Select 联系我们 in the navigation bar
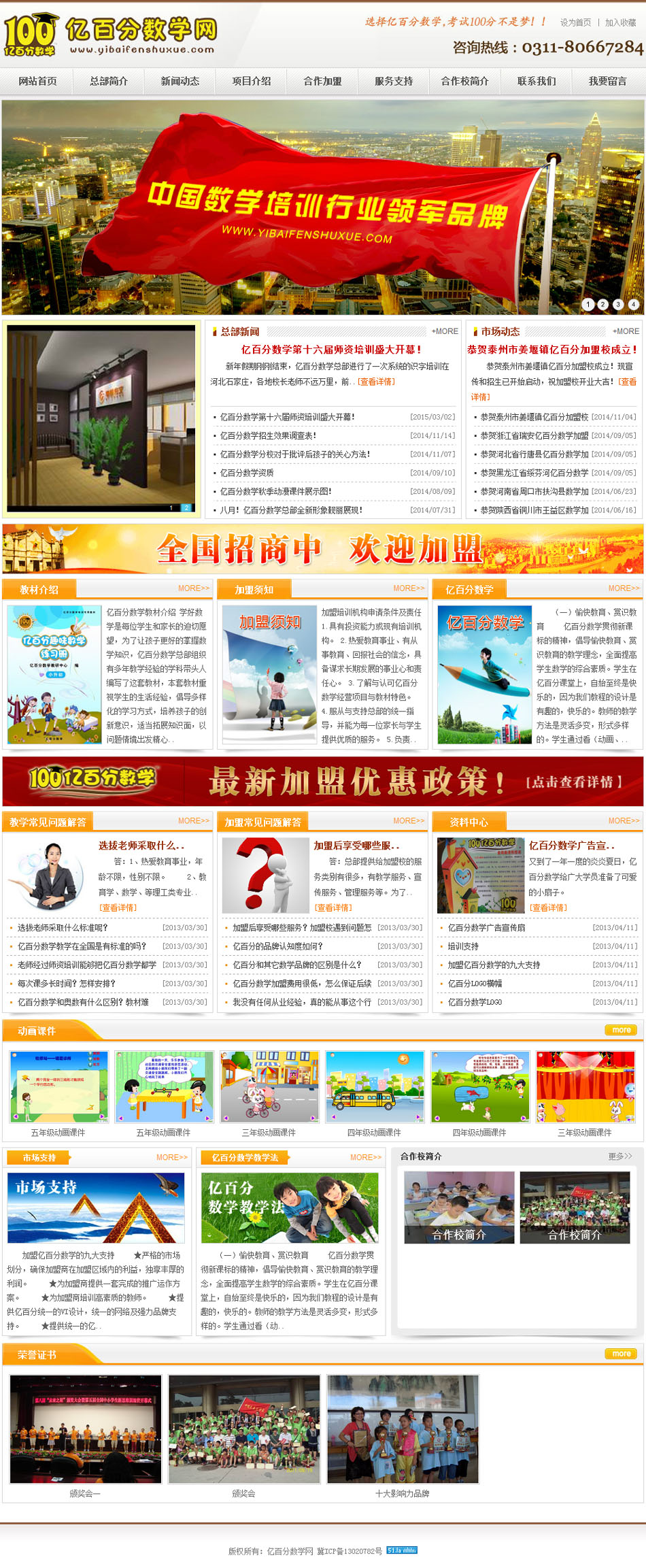The width and height of the screenshot is (646, 1568). tap(537, 81)
